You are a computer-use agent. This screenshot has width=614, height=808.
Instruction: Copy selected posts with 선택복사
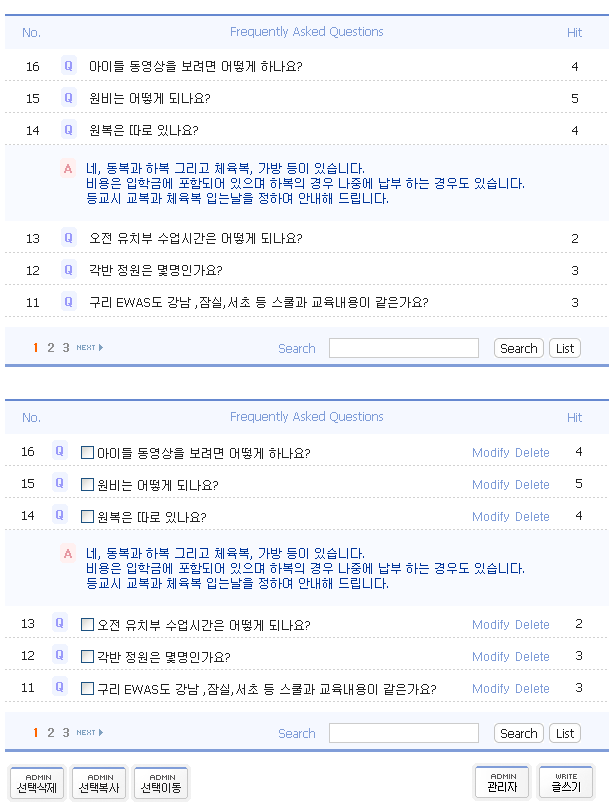click(99, 782)
